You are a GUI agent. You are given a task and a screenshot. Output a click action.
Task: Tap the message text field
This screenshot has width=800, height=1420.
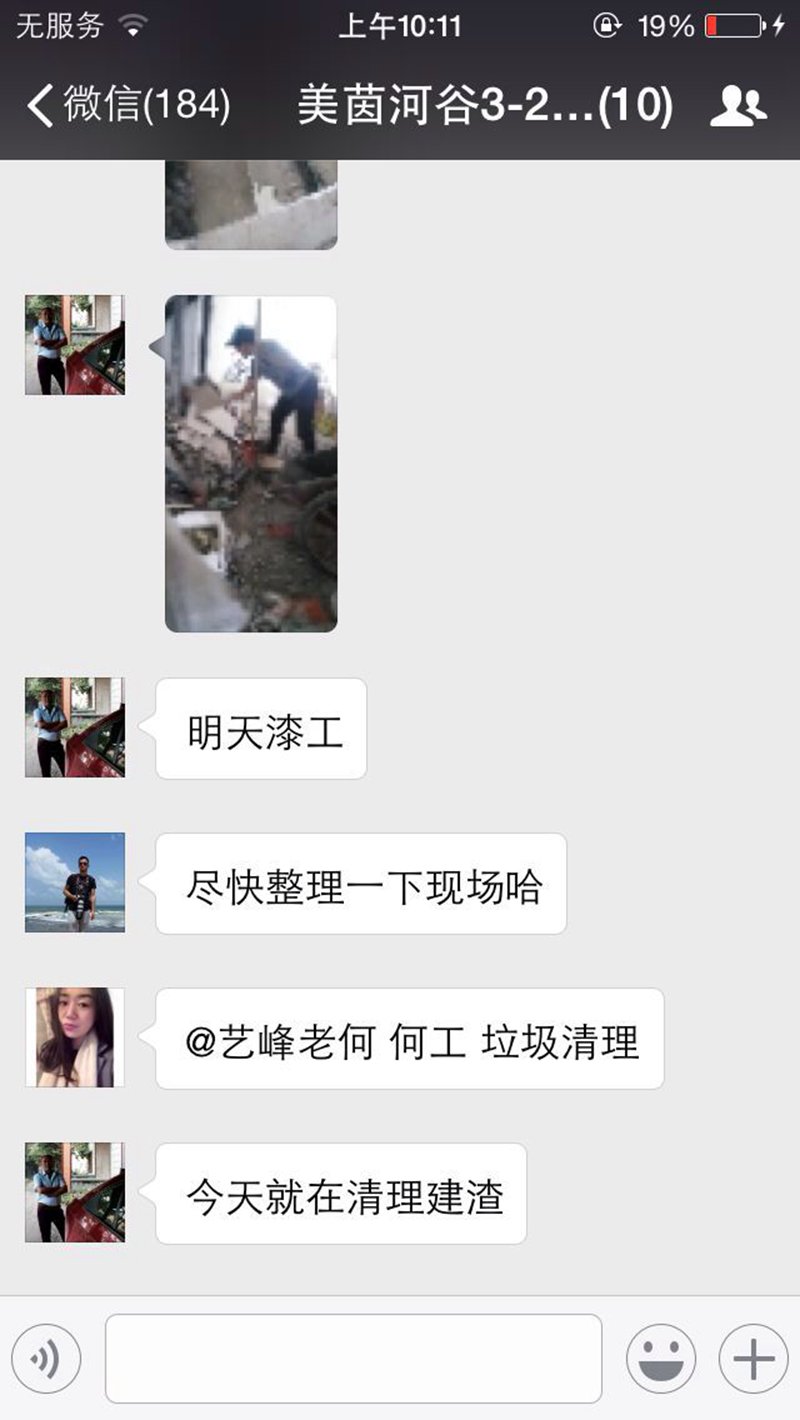(353, 1358)
